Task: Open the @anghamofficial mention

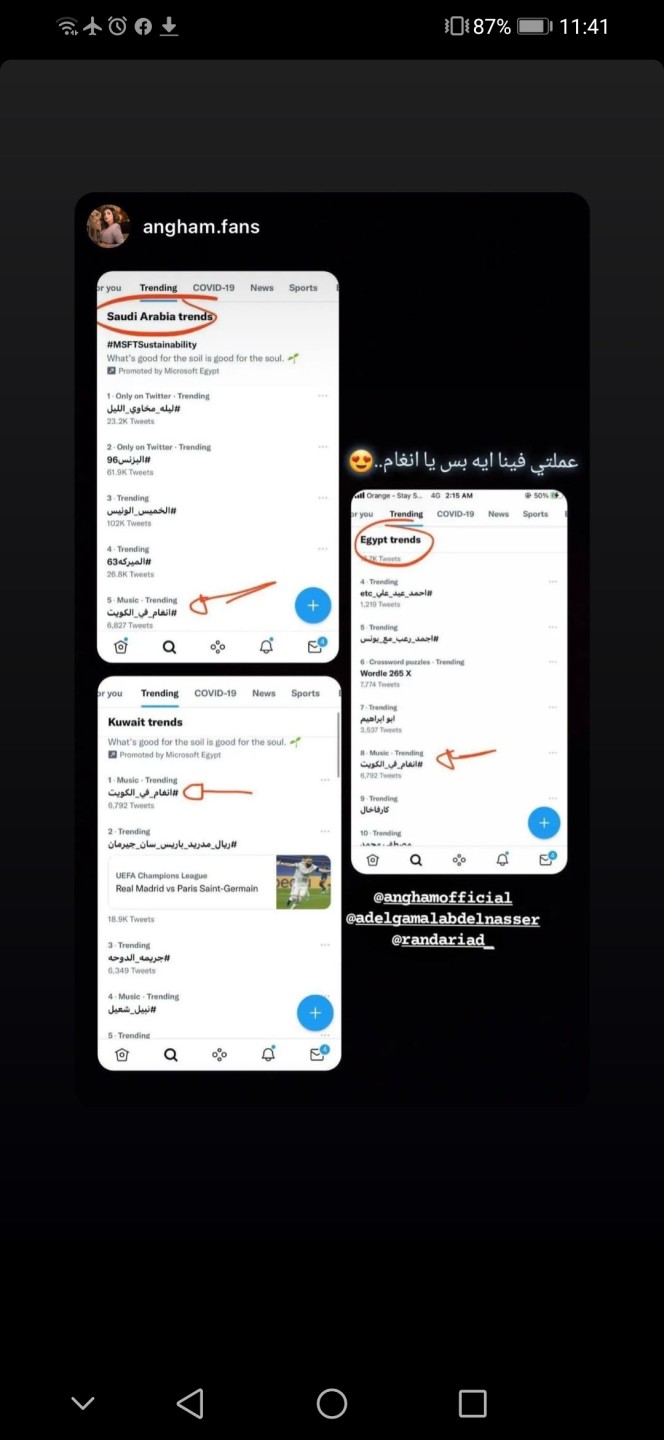Action: pyautogui.click(x=442, y=898)
